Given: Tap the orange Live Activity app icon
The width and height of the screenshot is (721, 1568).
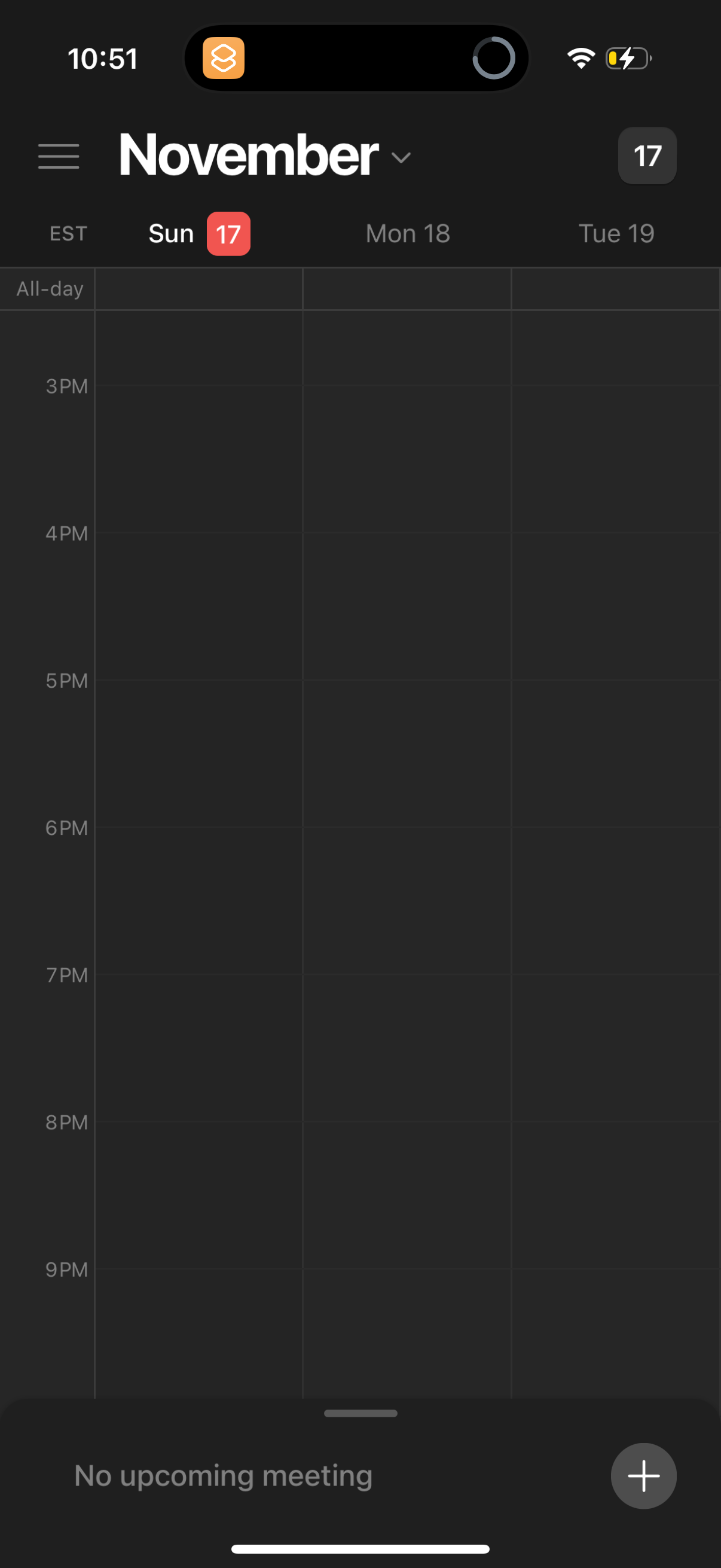Looking at the screenshot, I should click(224, 58).
